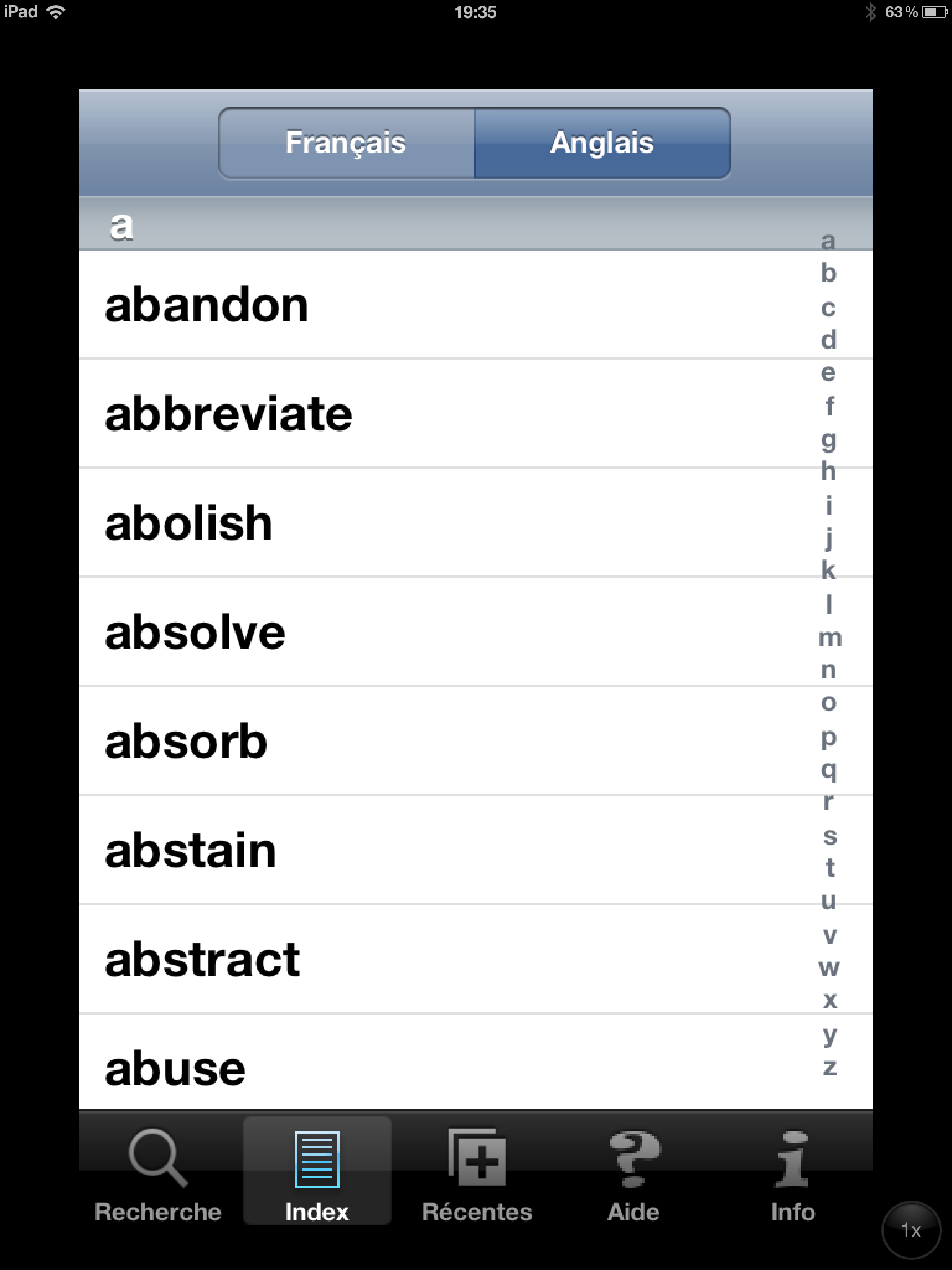952x1270 pixels.
Task: Toggle the 1x zoom scale button
Action: [910, 1230]
